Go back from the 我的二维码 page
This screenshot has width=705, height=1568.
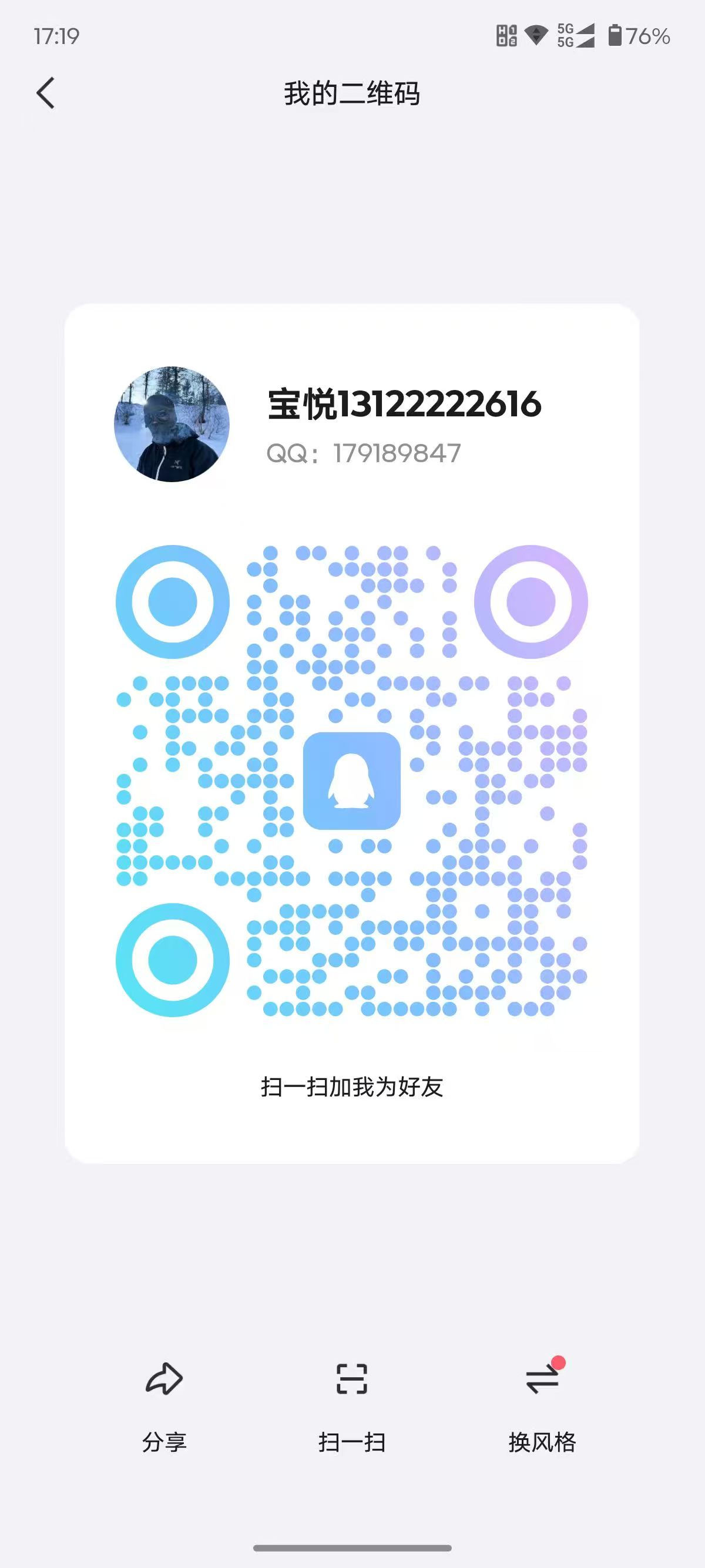click(x=46, y=93)
